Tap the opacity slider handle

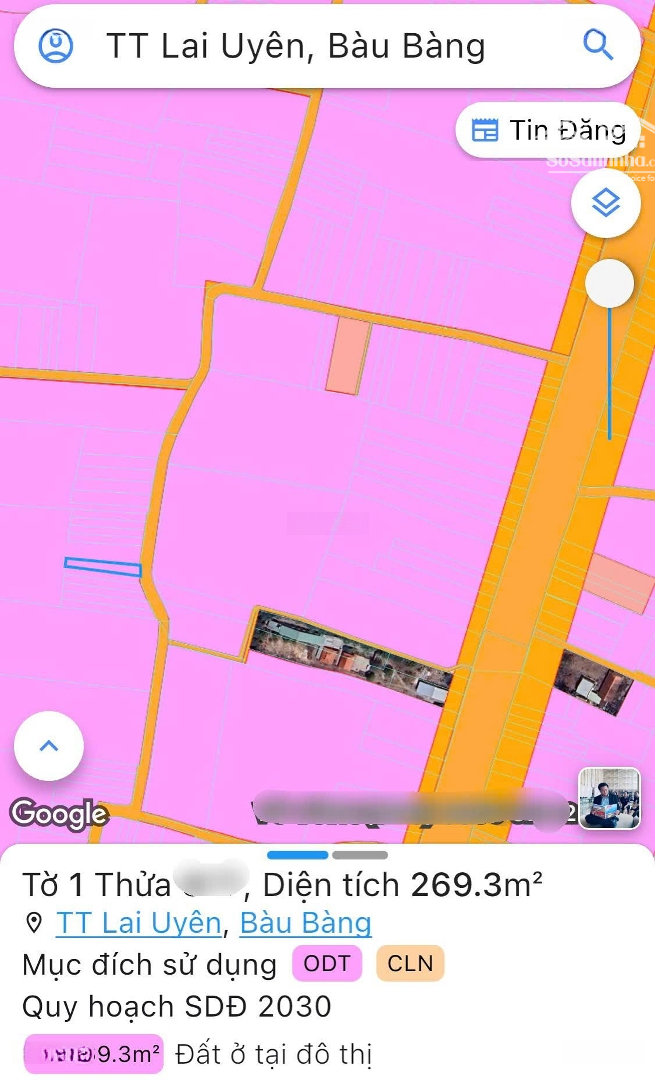[609, 284]
